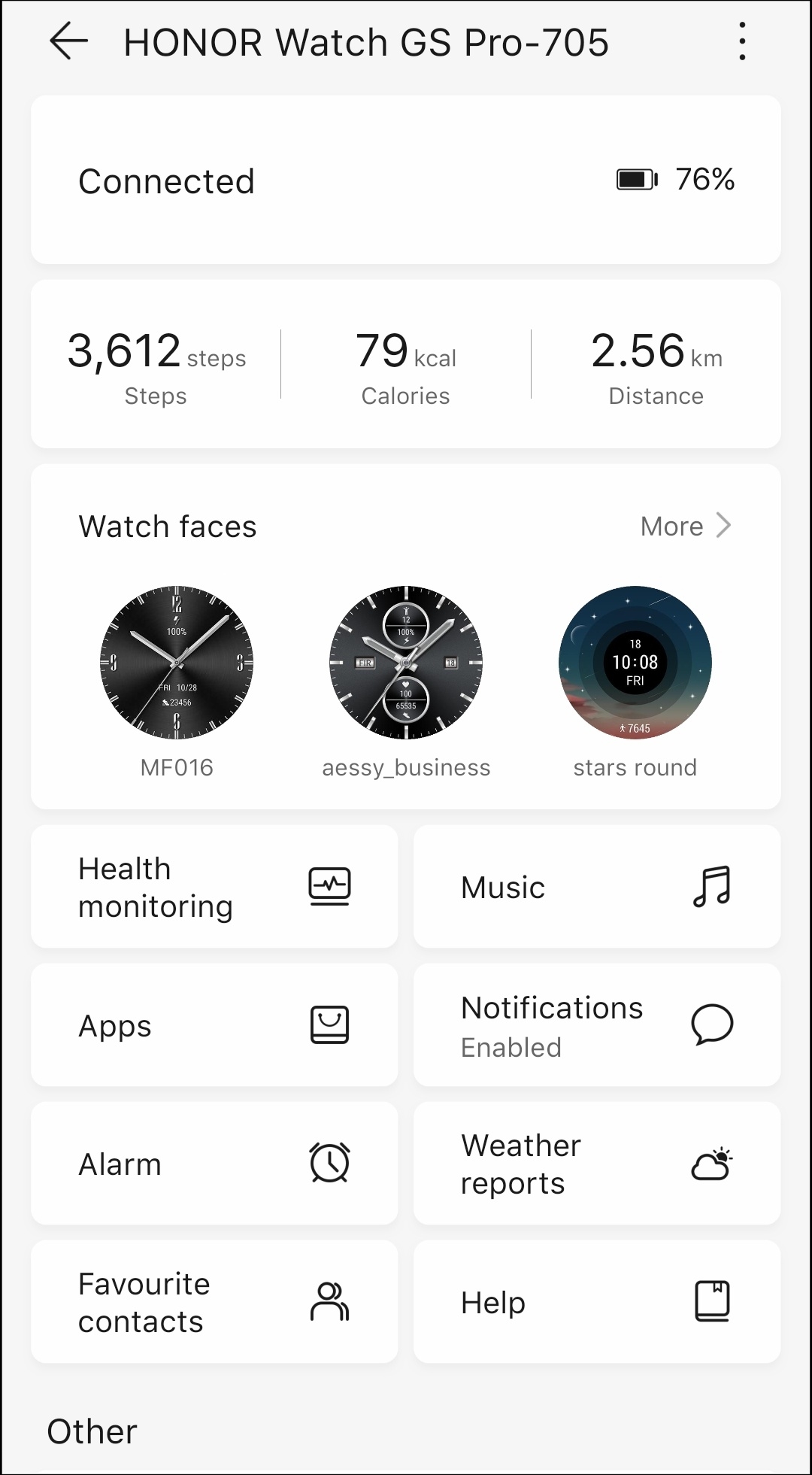This screenshot has height=1475, width=812.
Task: View steps, calories and distance details
Action: point(406,365)
